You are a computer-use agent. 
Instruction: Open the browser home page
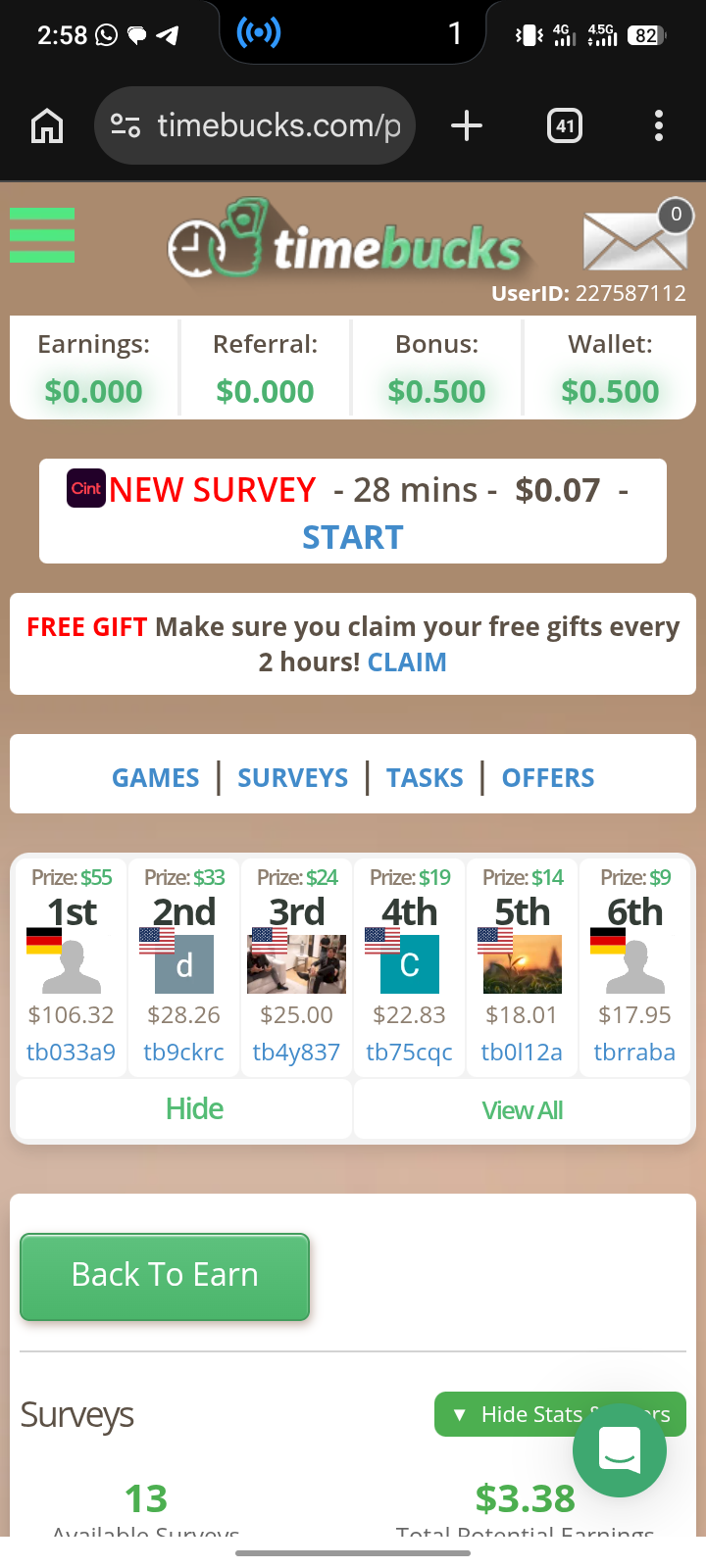click(47, 125)
